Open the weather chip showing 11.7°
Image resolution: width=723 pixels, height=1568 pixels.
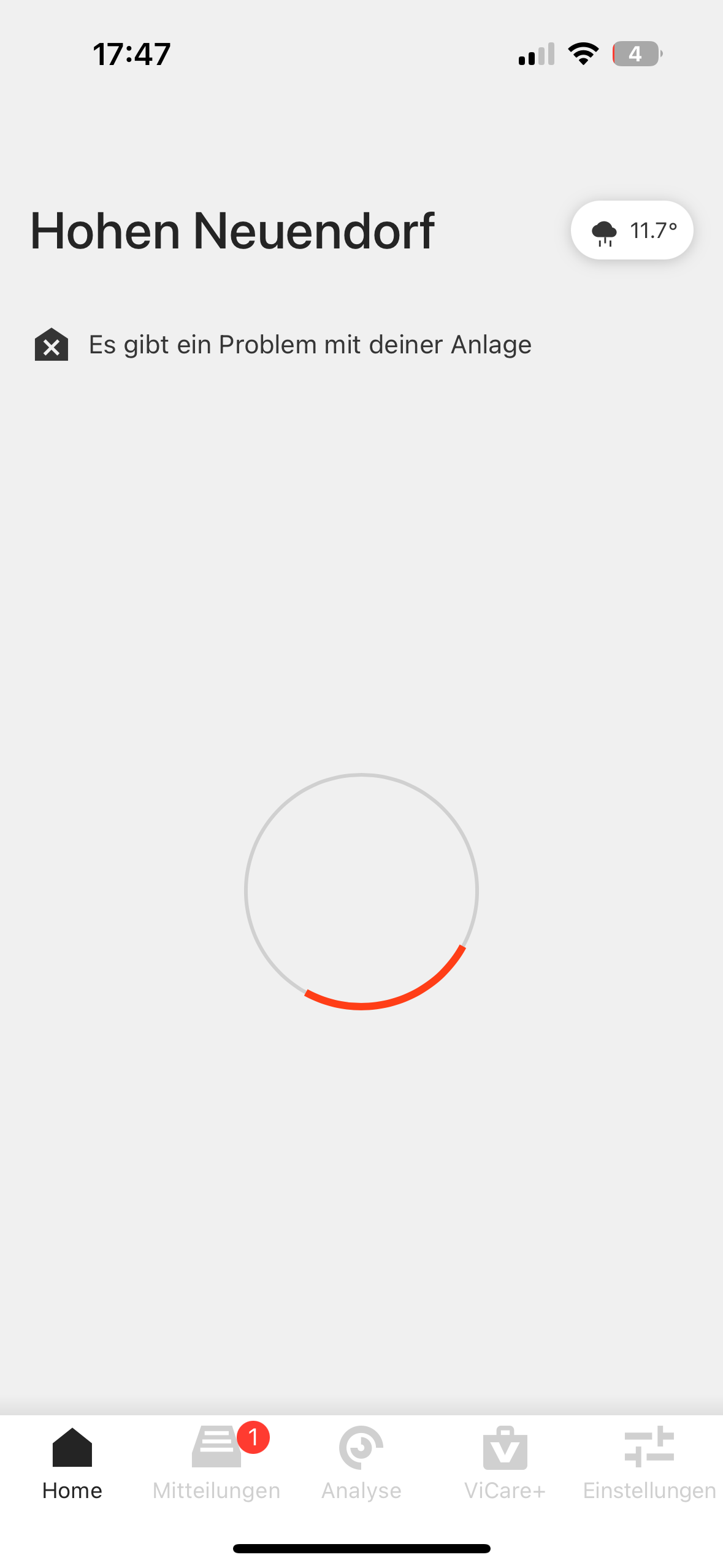pyautogui.click(x=632, y=231)
